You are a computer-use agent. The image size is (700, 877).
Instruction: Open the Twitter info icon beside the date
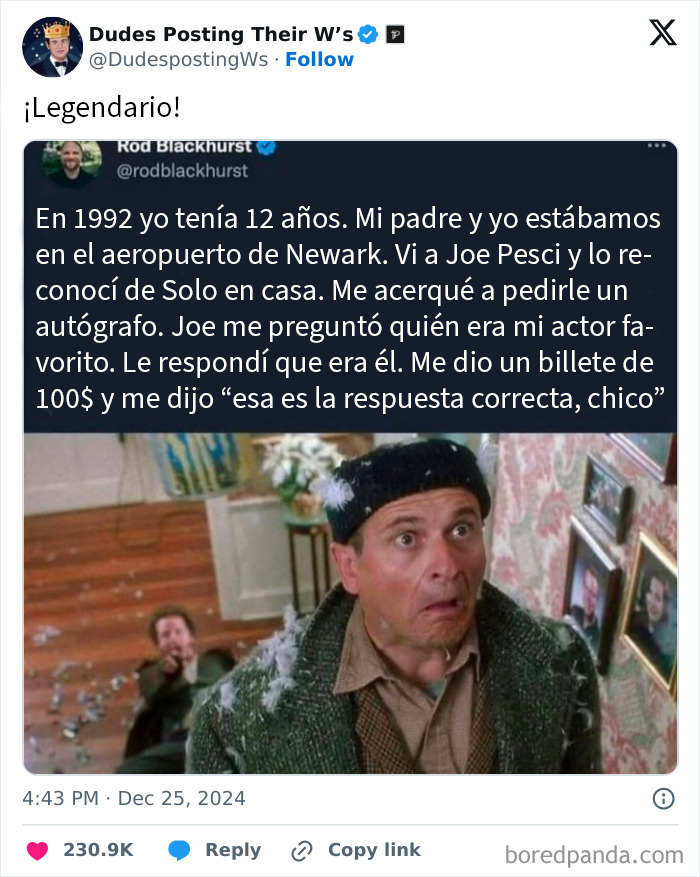(662, 798)
